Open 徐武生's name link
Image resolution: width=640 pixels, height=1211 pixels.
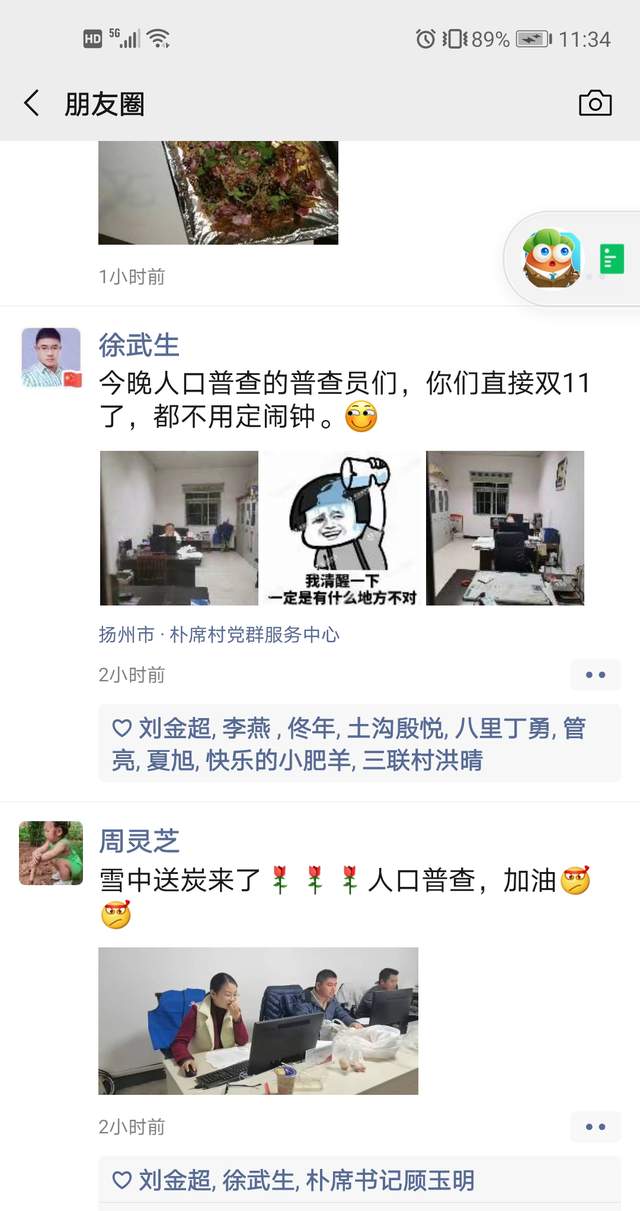139,345
